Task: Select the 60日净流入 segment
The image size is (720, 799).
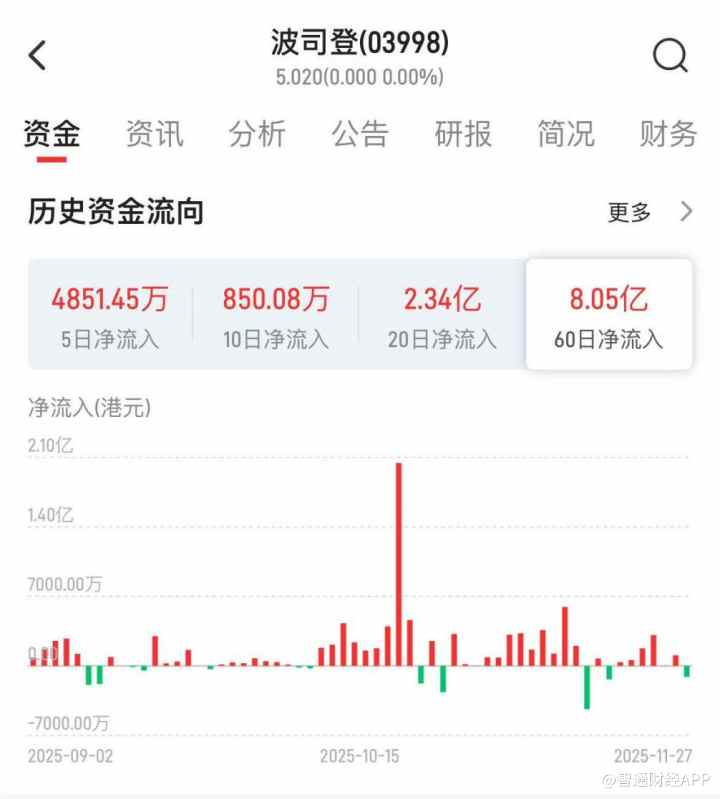Action: [608, 315]
